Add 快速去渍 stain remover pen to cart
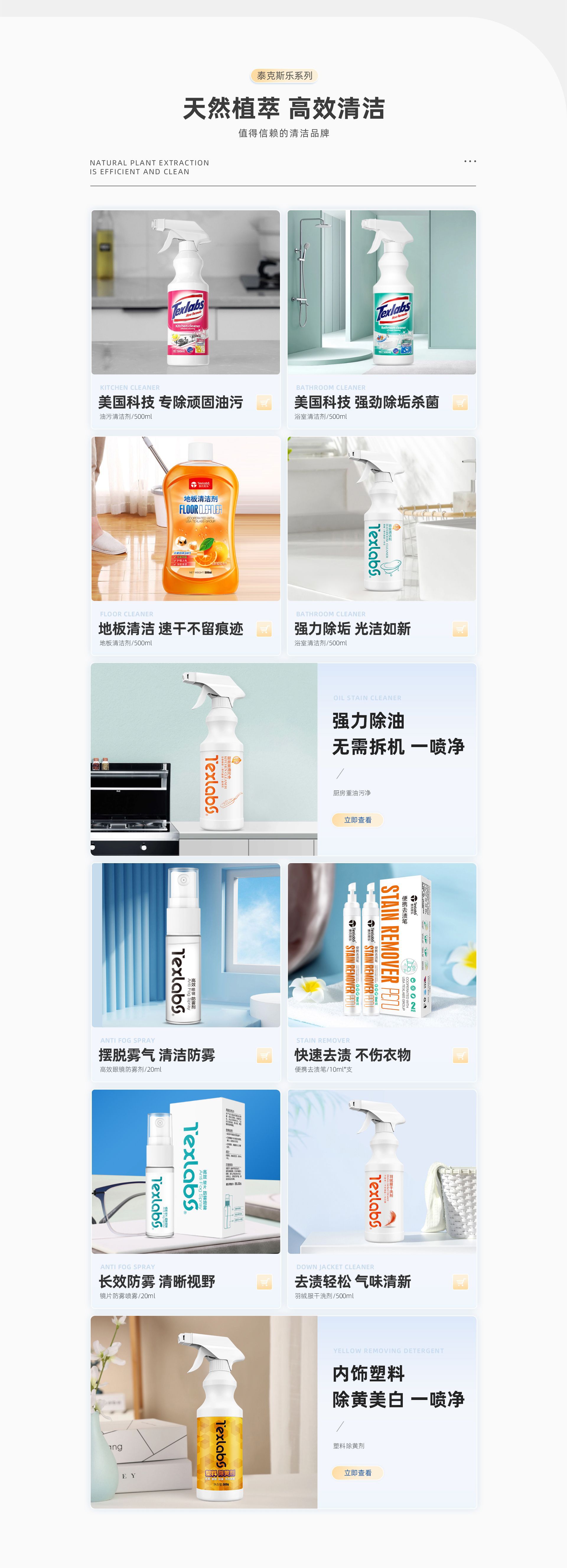Screen dimensions: 567x1568 tap(460, 1055)
